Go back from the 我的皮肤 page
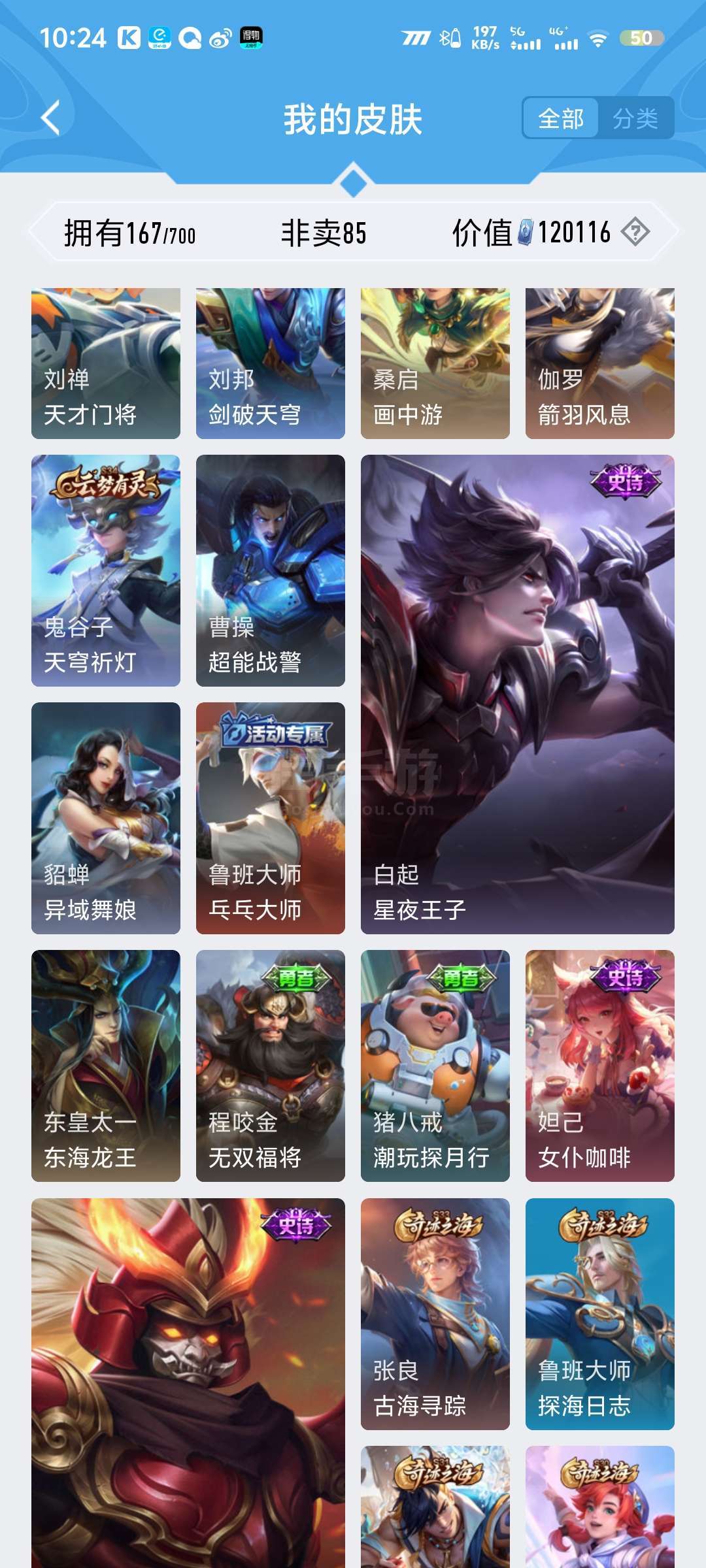The height and width of the screenshot is (1568, 706). click(x=50, y=118)
